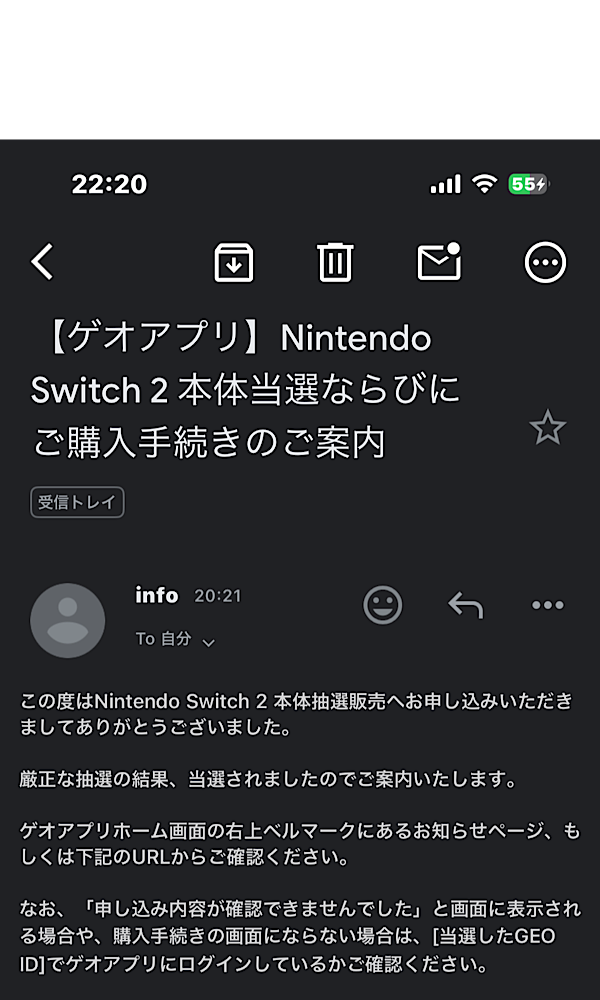This screenshot has height=1000, width=600.
Task: Open the top overflow menu
Action: [545, 262]
